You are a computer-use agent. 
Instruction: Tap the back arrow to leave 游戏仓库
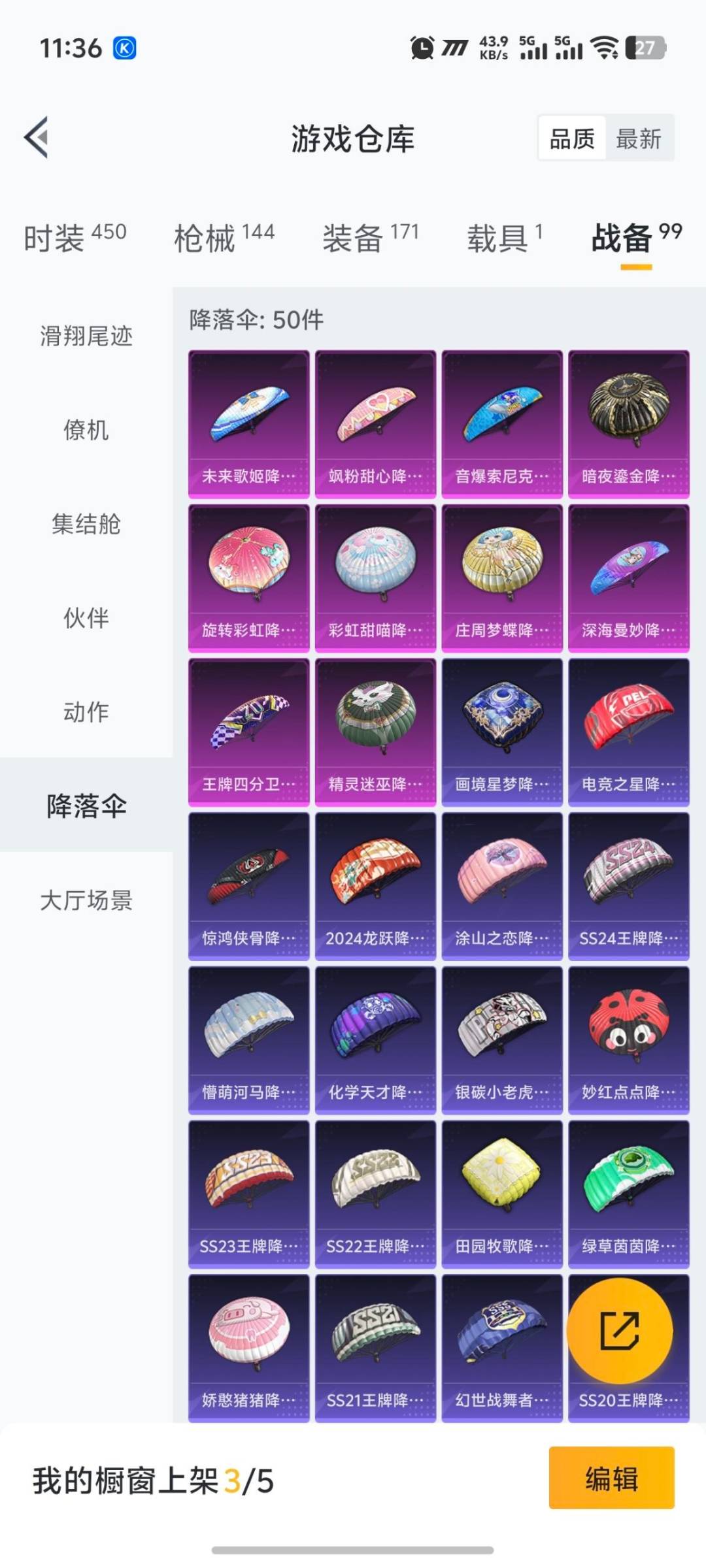[x=37, y=139]
